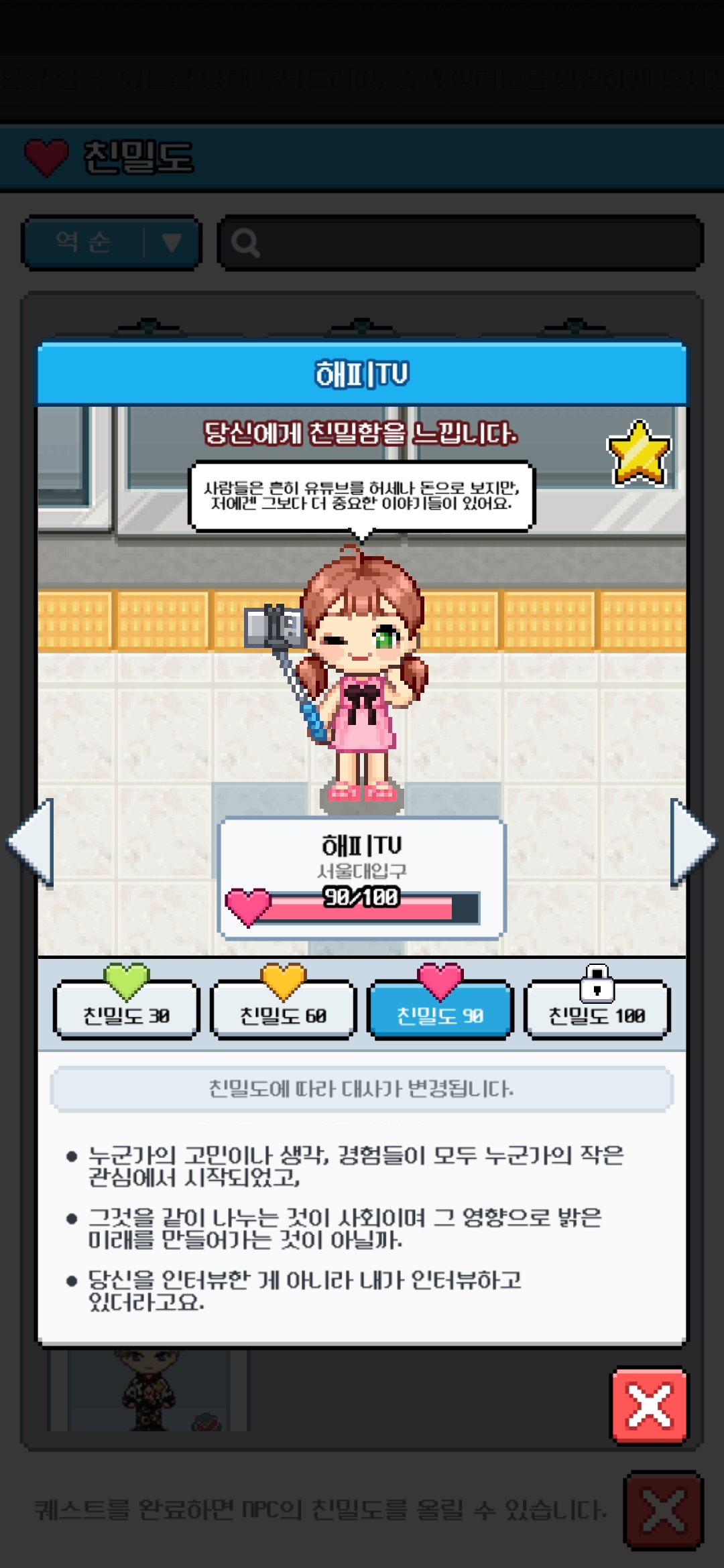
Task: Select the 친밀도 60 dialogue tab
Action: pos(283,1010)
